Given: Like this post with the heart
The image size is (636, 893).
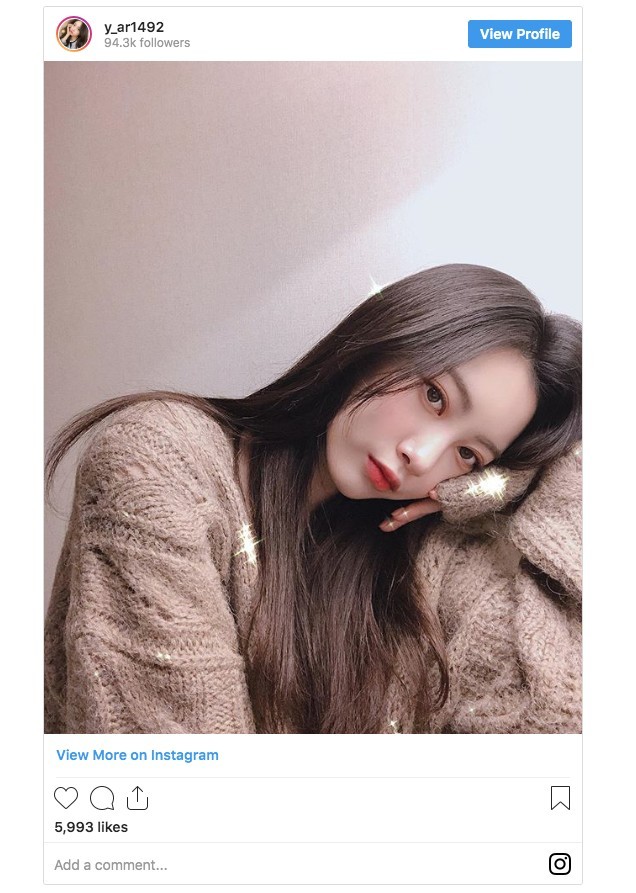Looking at the screenshot, I should point(66,798).
